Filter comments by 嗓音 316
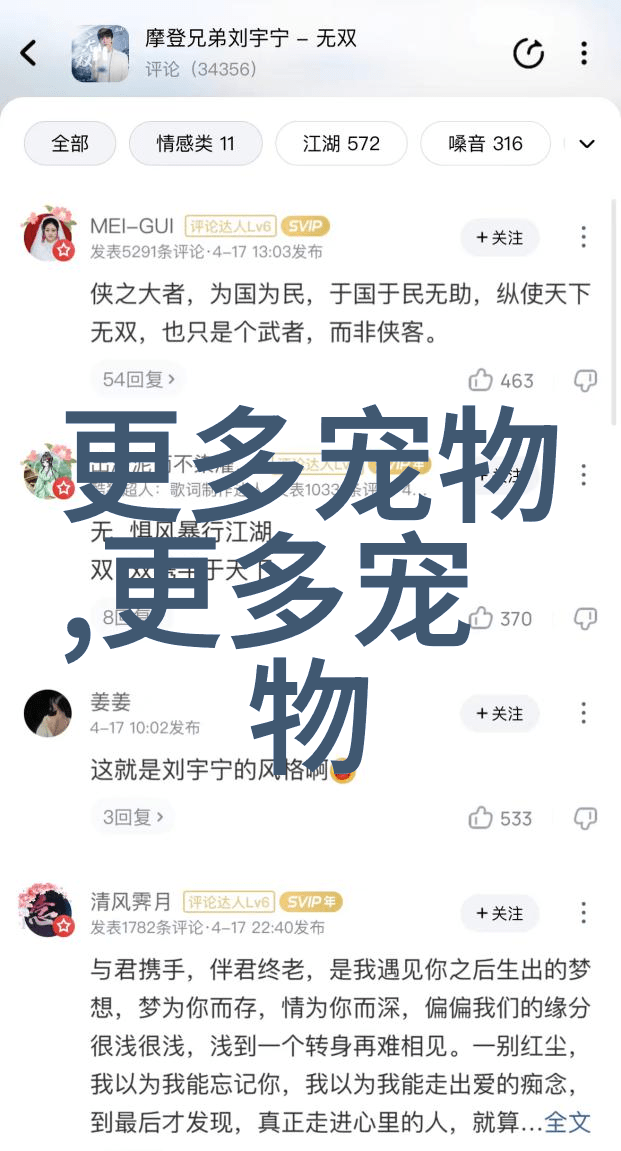621x1151 pixels. (x=485, y=144)
